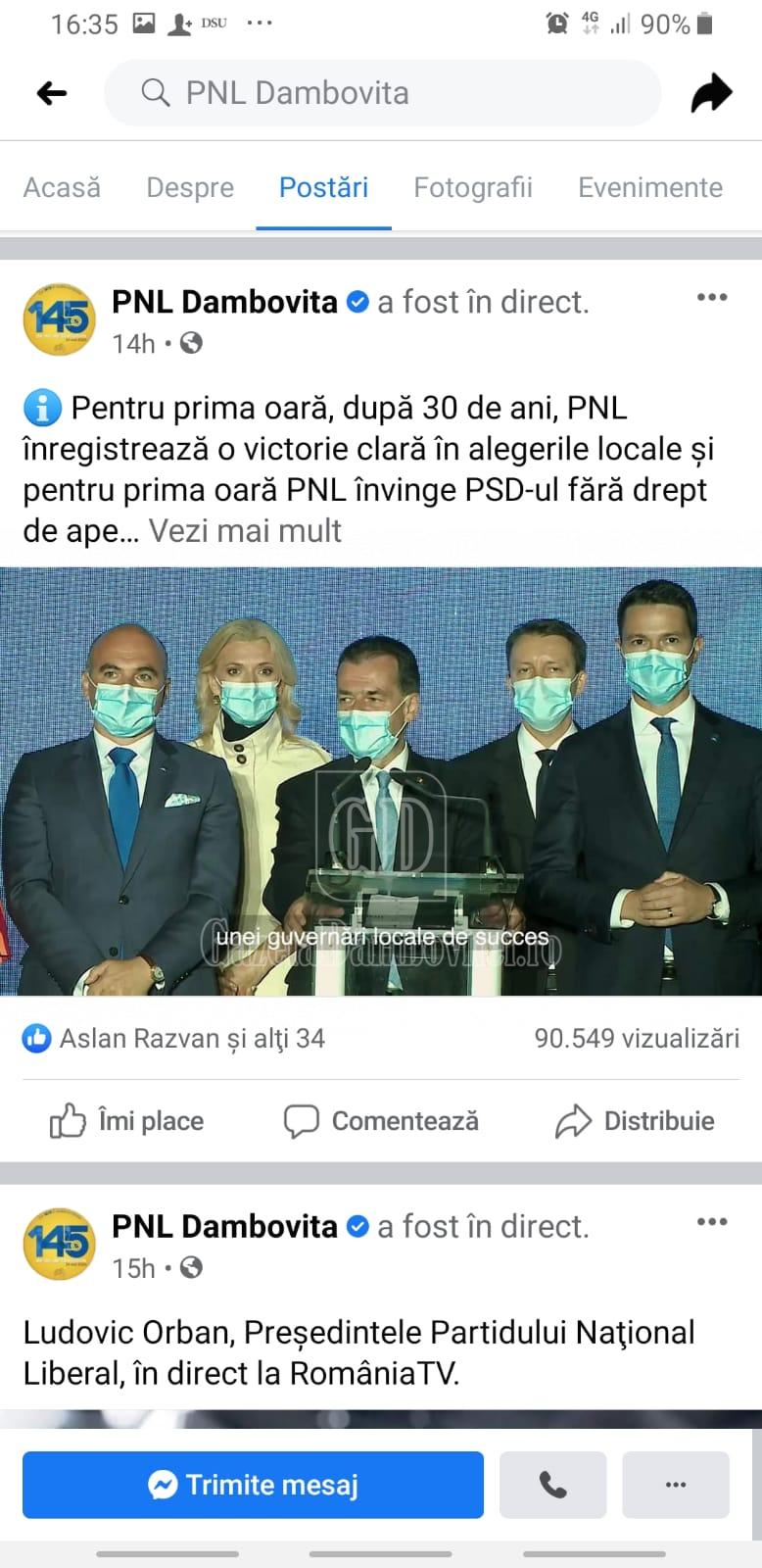Tap the Trimite mesaj button
The height and width of the screenshot is (1568, 762).
(x=253, y=1485)
